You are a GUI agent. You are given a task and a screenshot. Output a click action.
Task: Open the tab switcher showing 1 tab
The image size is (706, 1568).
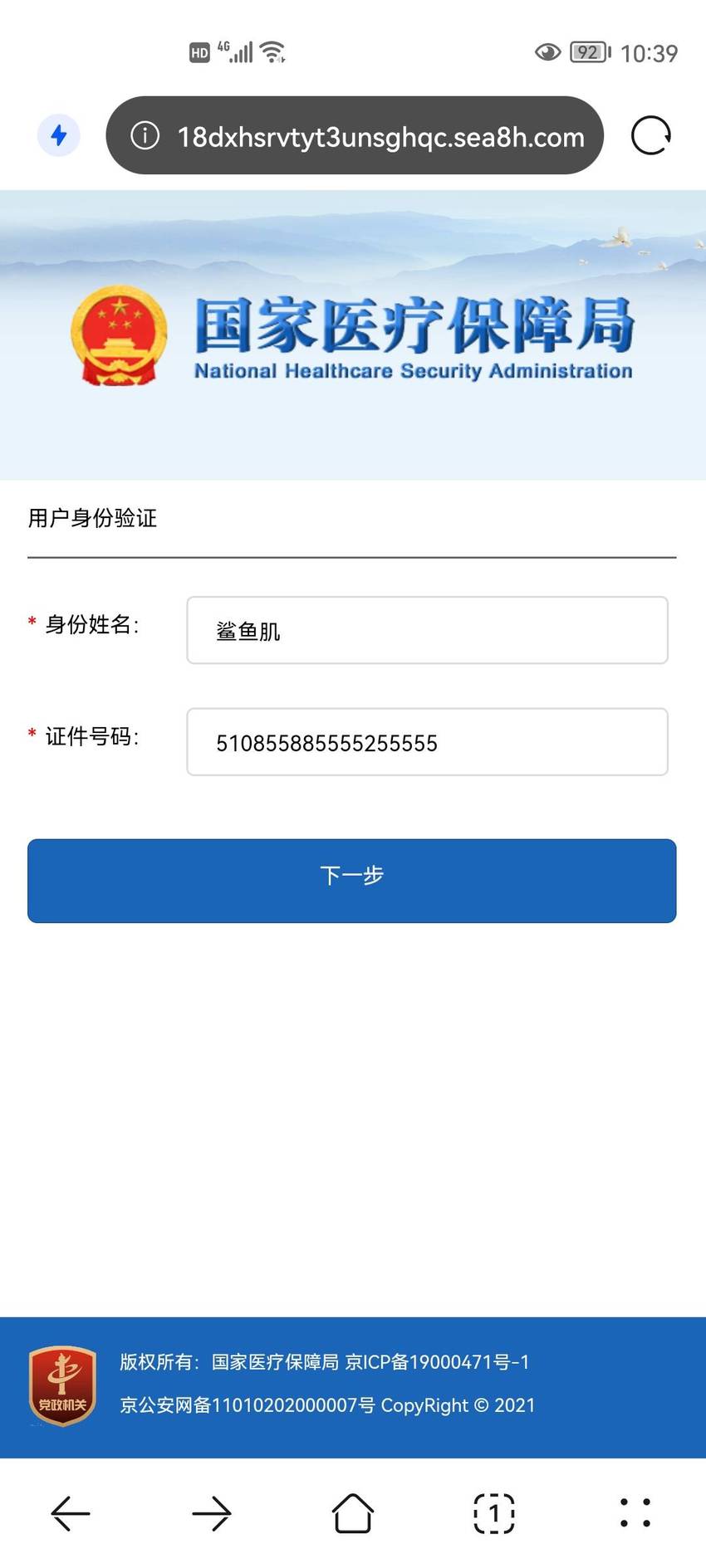coord(494,1513)
